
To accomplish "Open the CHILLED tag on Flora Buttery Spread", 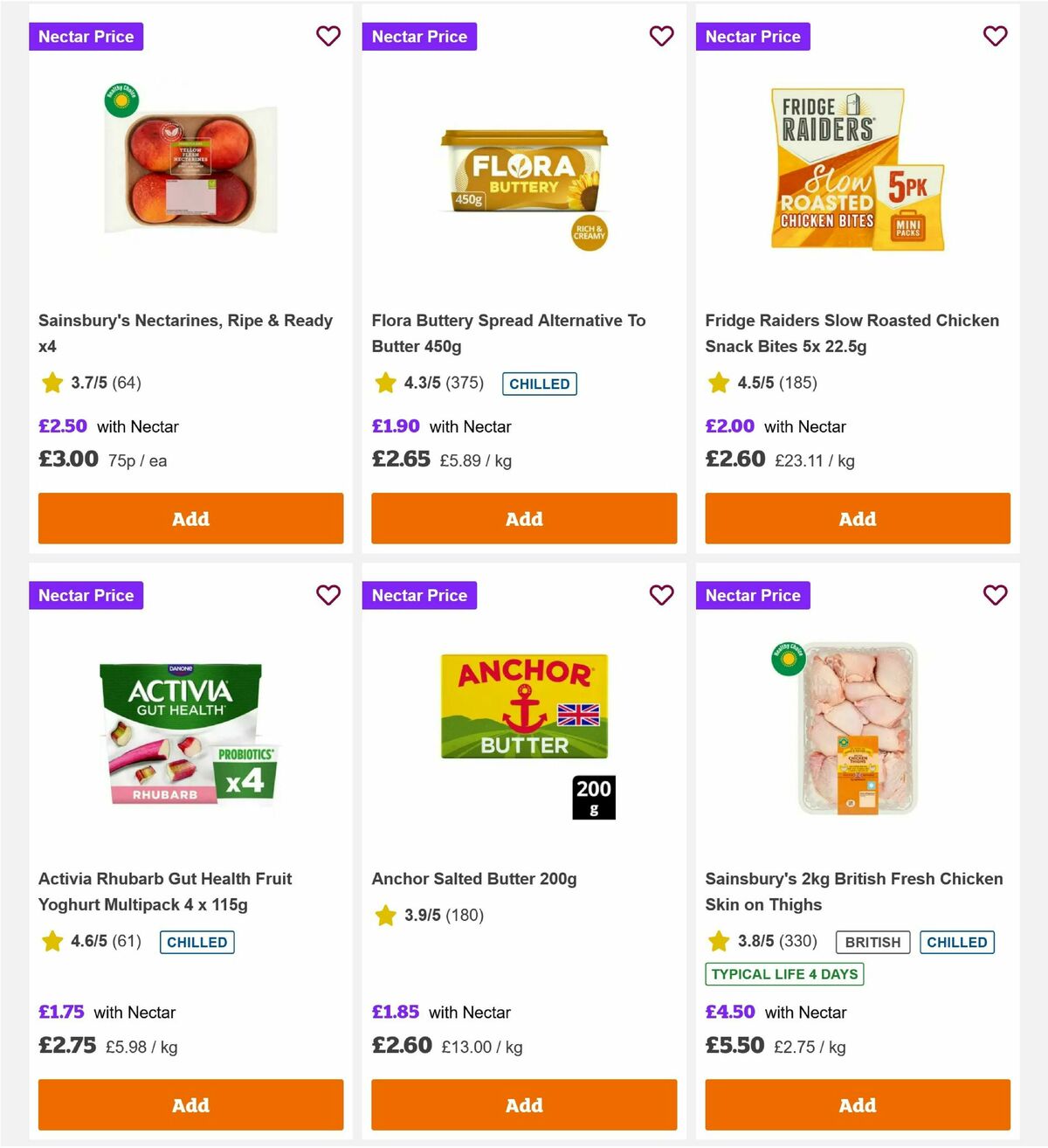I will tap(539, 383).
